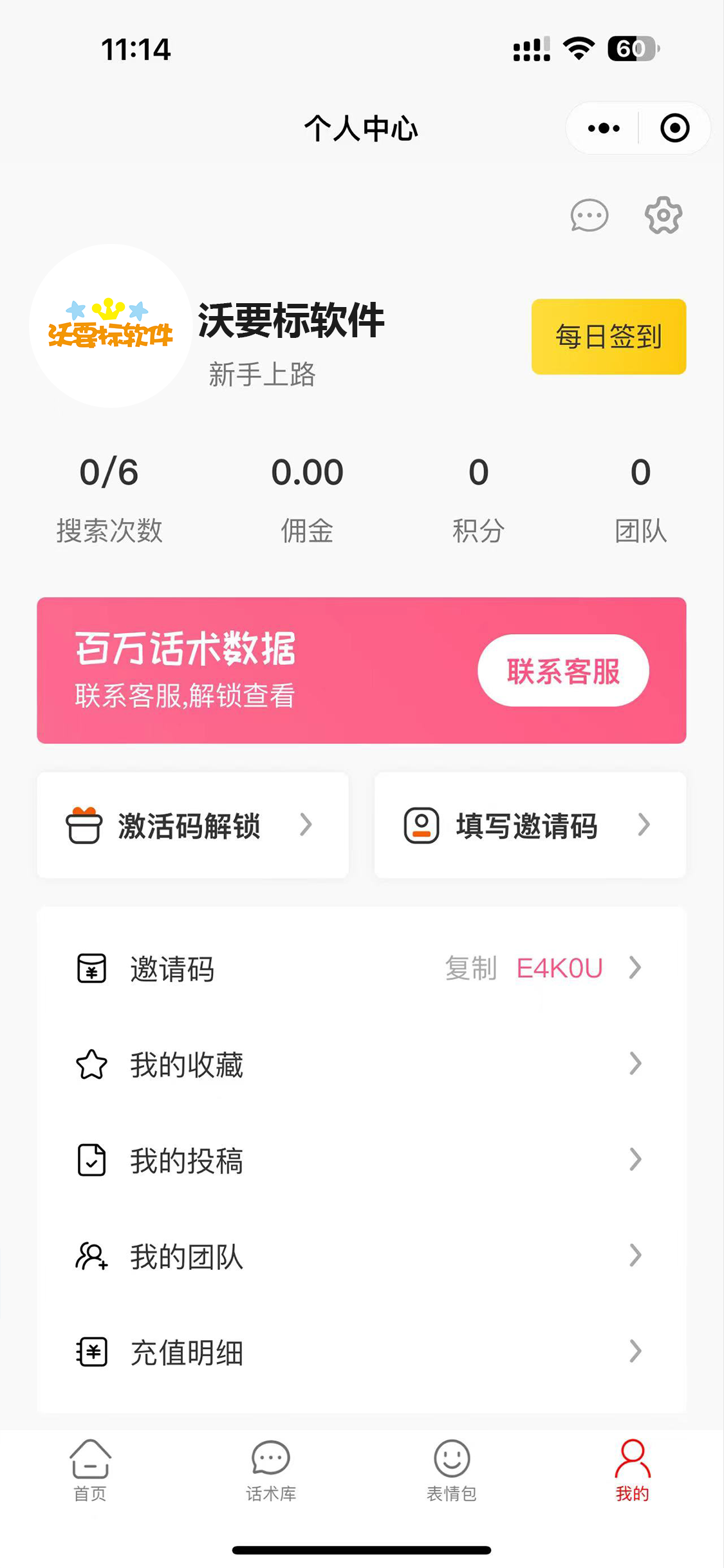Close the mini program with the circle button
Screen dimensions: 724x1568
tap(674, 128)
